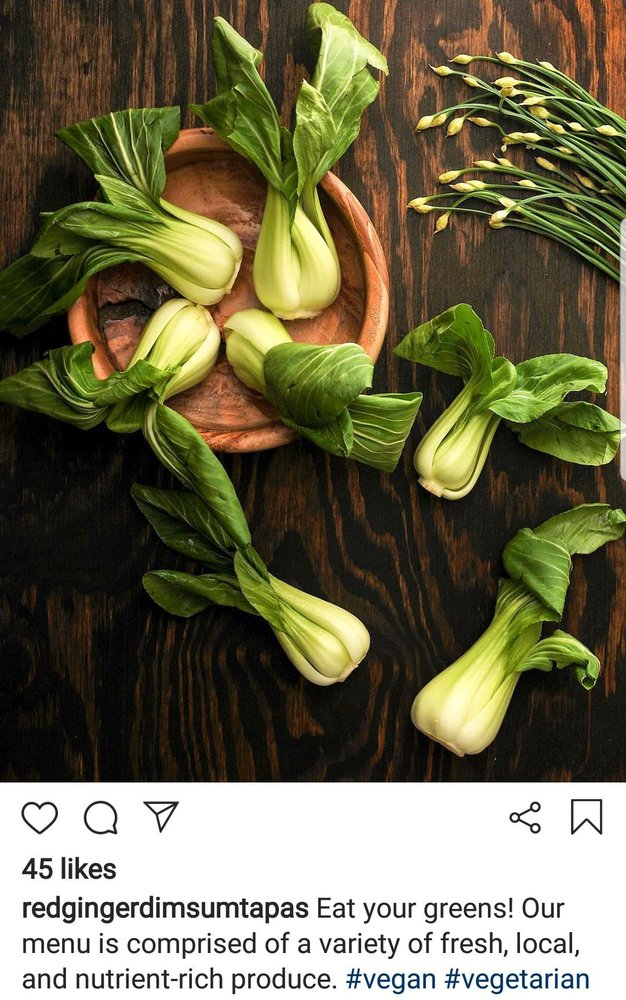
Task: Share the post using the share icon
Action: point(525,817)
